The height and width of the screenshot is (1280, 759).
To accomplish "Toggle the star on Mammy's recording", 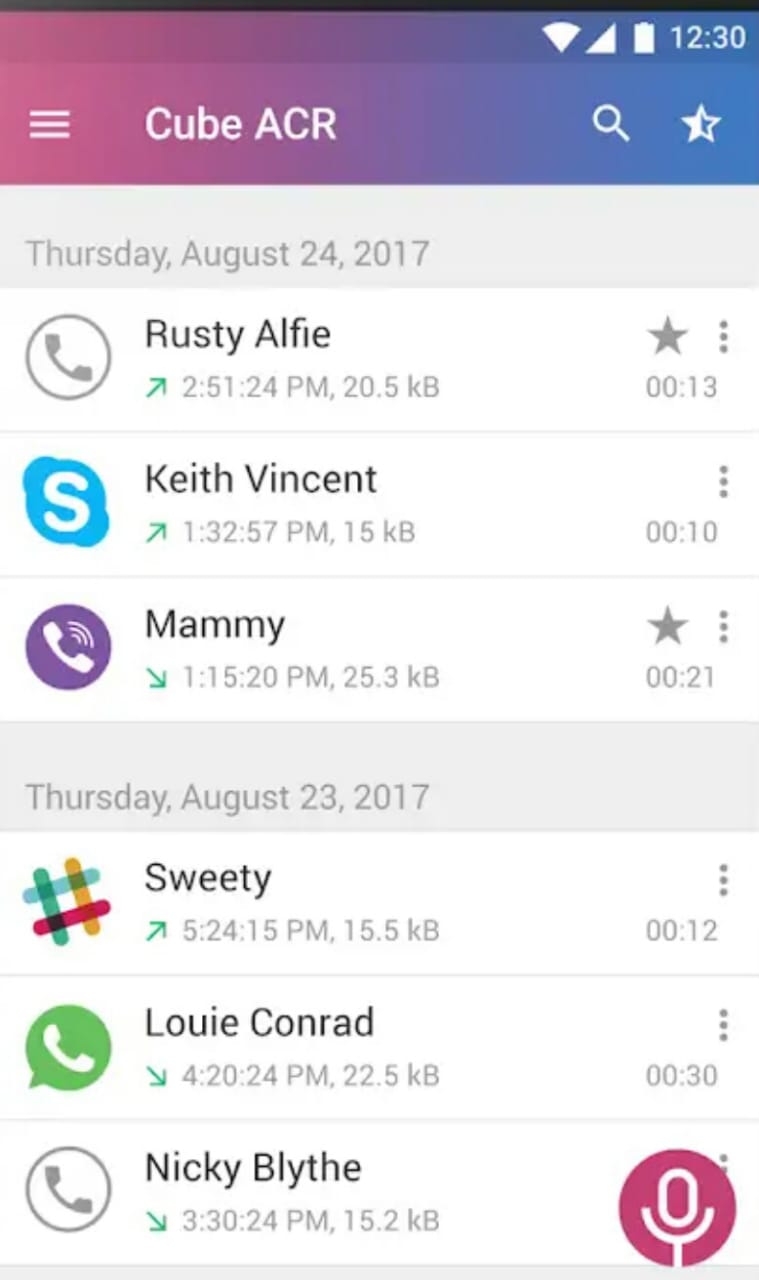I will pyautogui.click(x=667, y=627).
